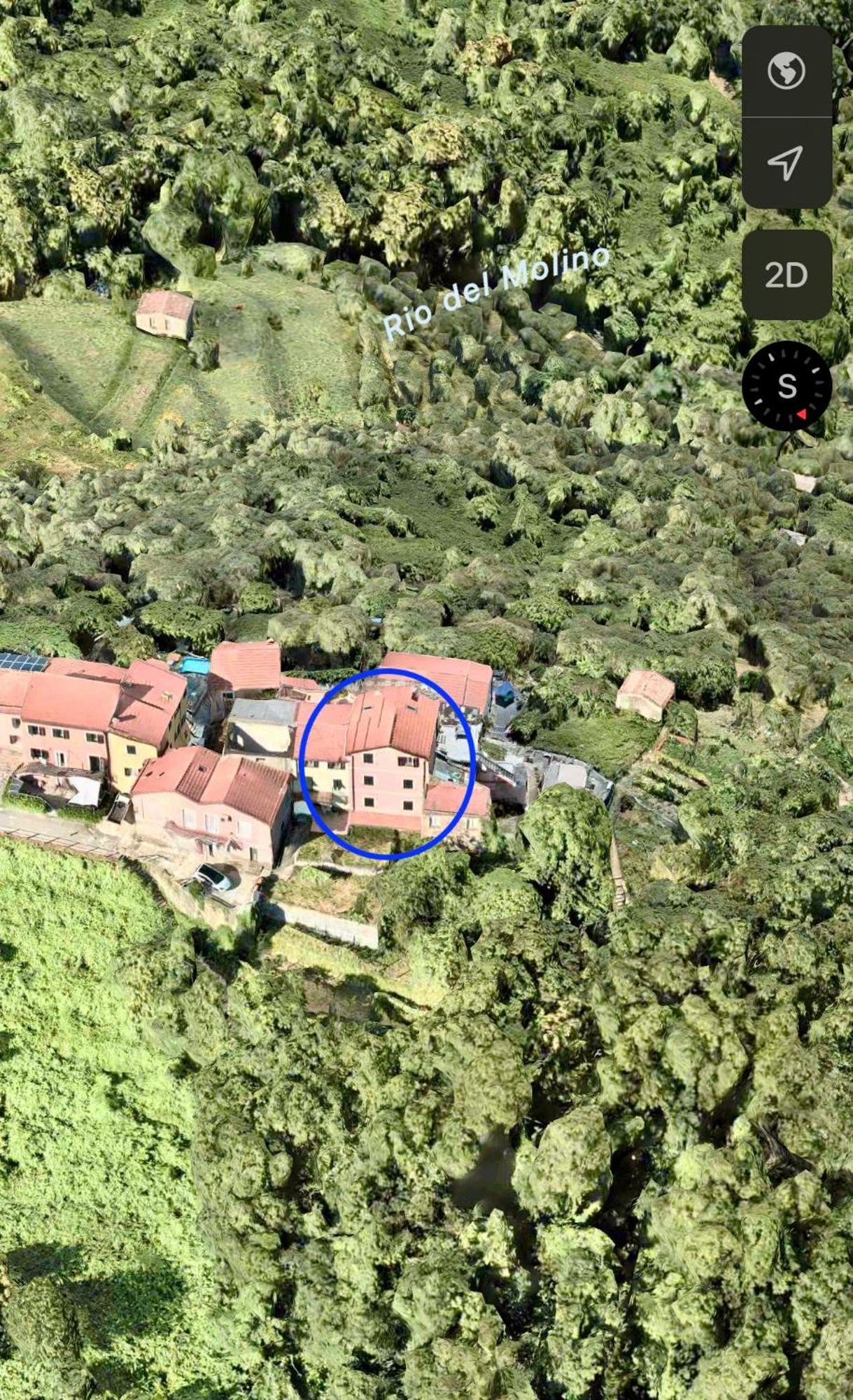Image resolution: width=853 pixels, height=1400 pixels.
Task: Center map on current location
Action: (786, 163)
